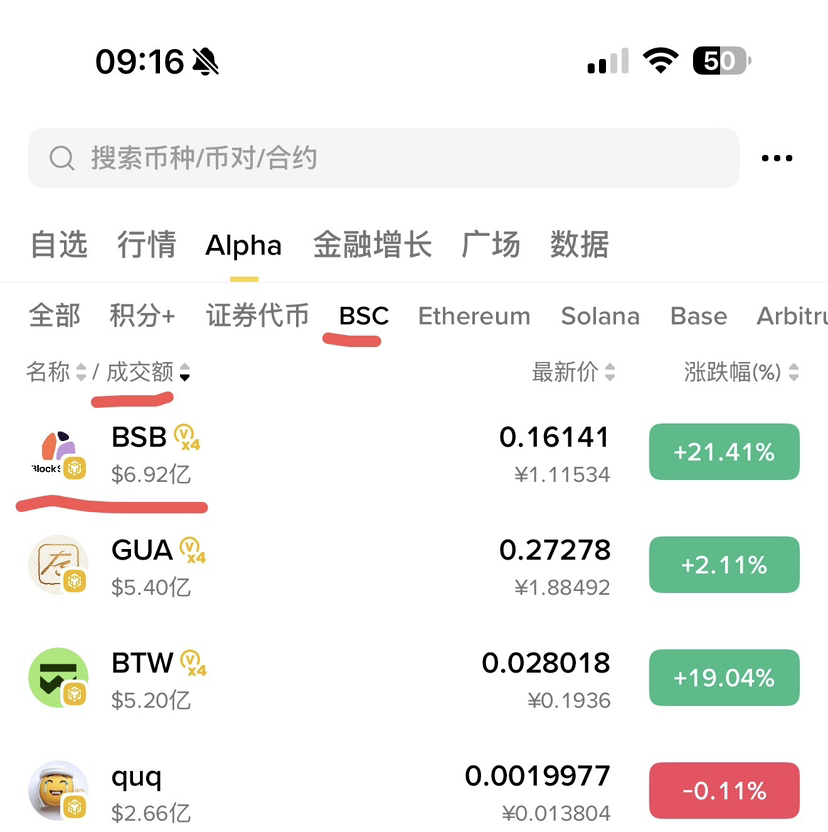828x832 pixels.
Task: Select the Solana chain filter
Action: 600,316
